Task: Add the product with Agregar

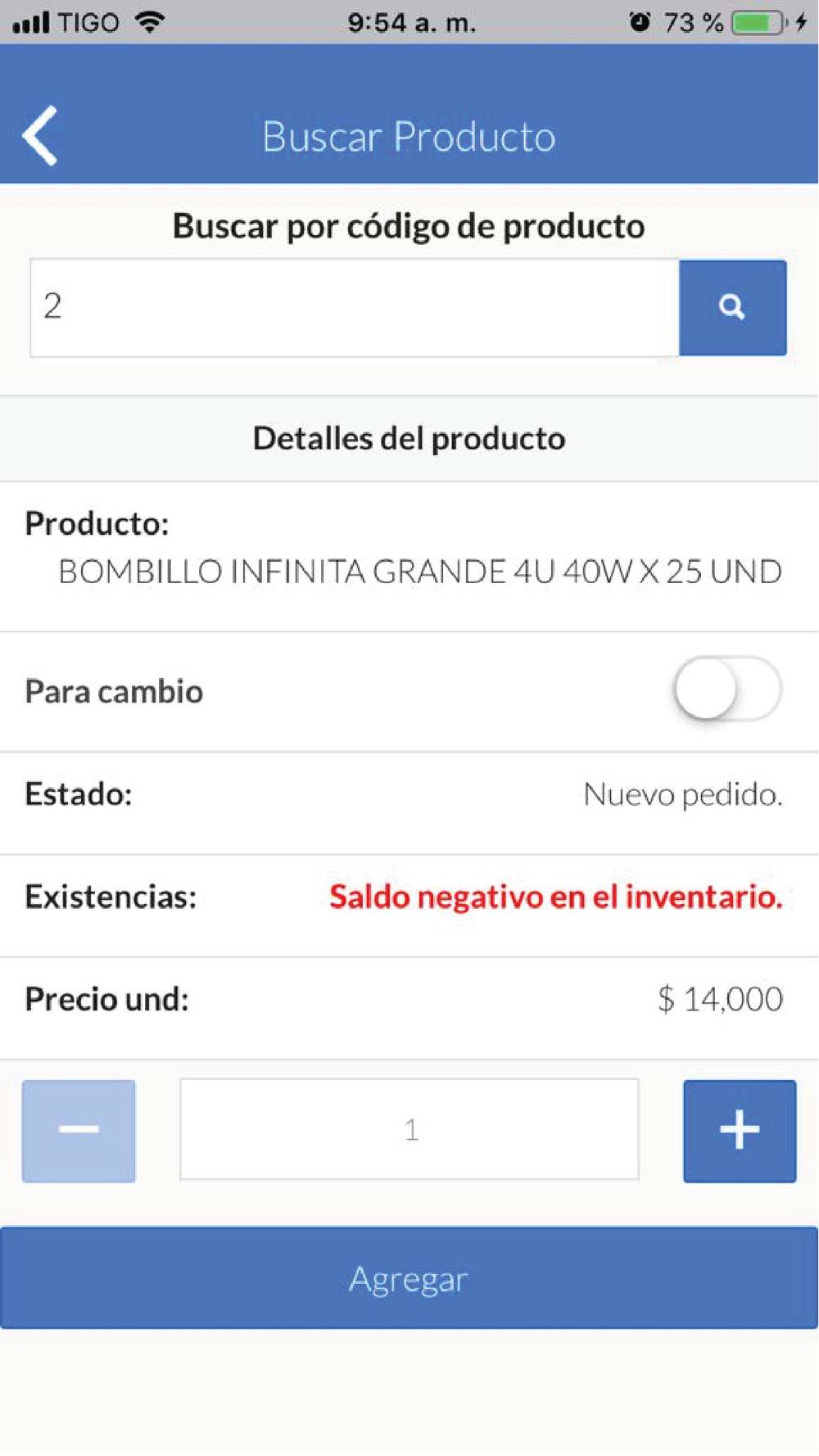Action: [409, 1277]
